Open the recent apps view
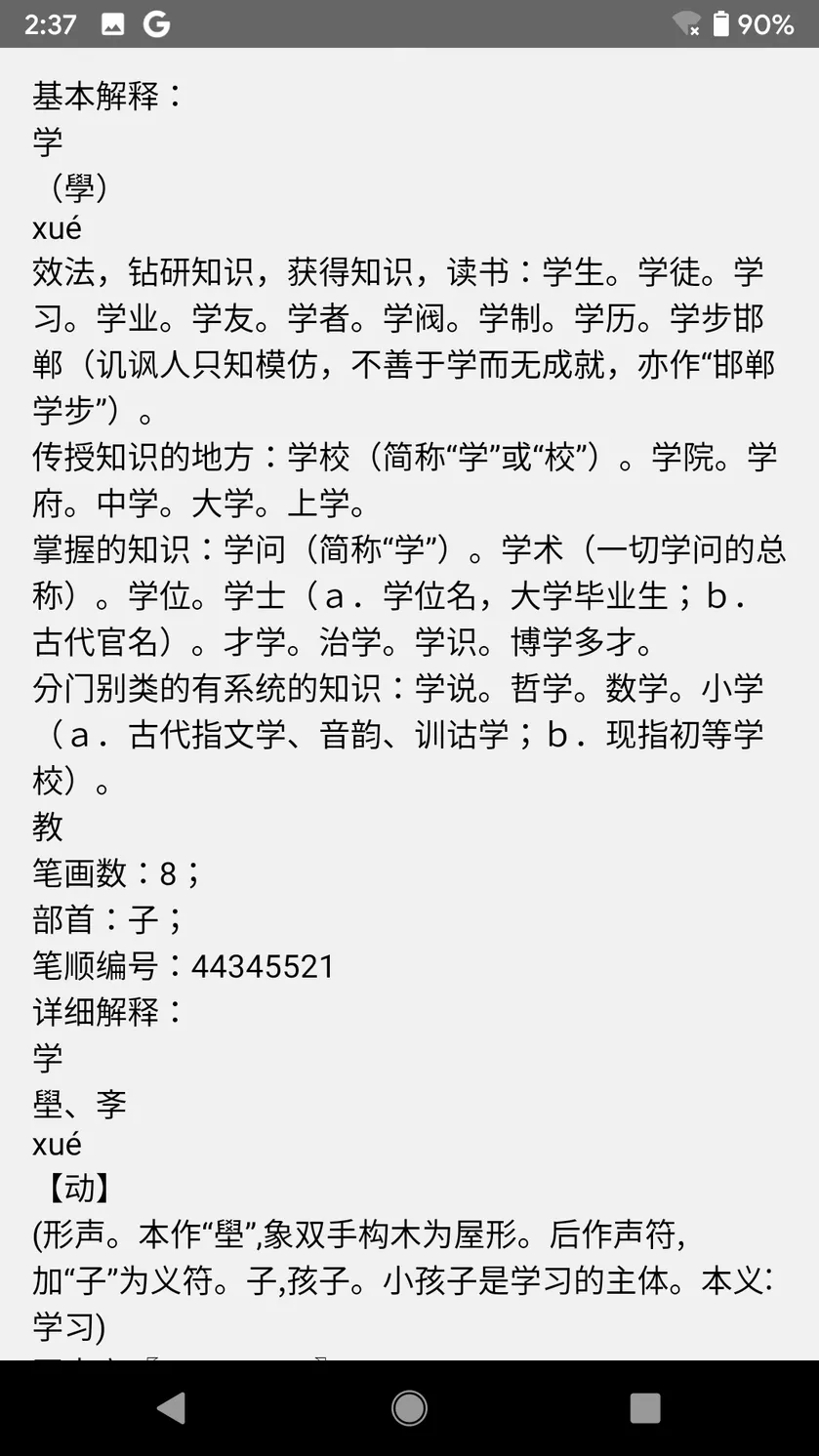Screen dimensions: 819x1456 (x=645, y=1408)
